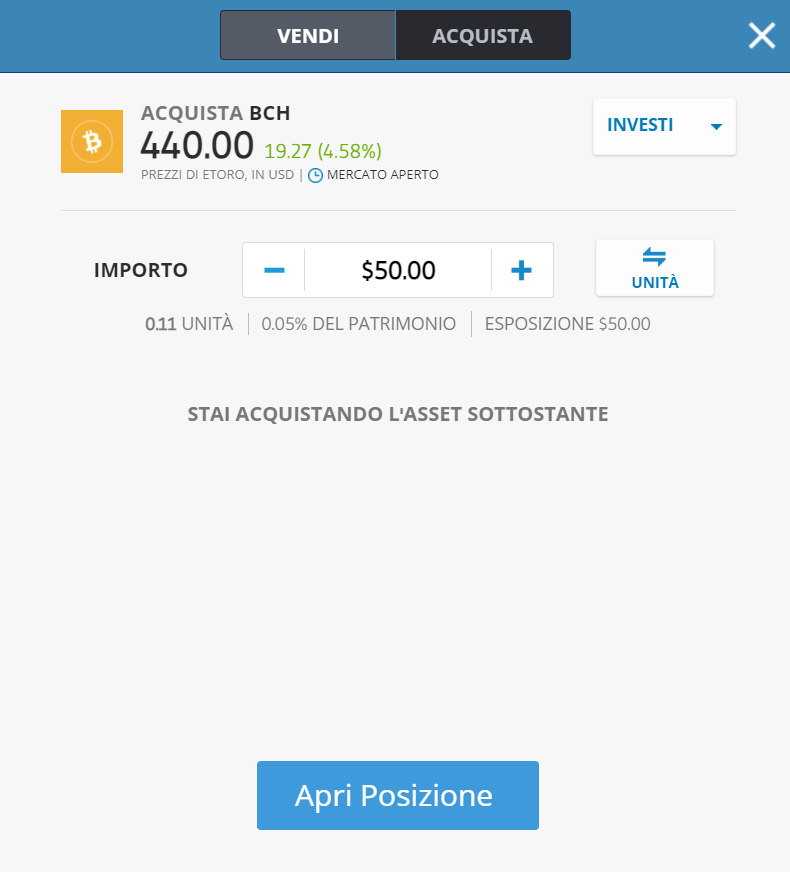
Task: Select the ACQUISTA tab
Action: point(482,36)
